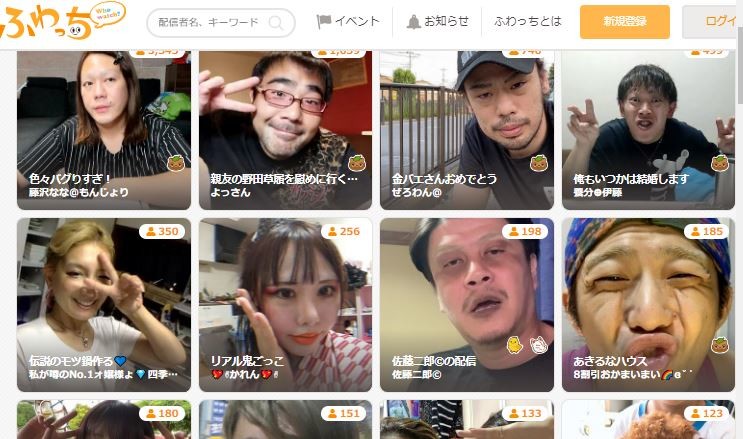This screenshot has width=743, height=439.
Task: Go to the ふわっち home page
Action: 62,22
